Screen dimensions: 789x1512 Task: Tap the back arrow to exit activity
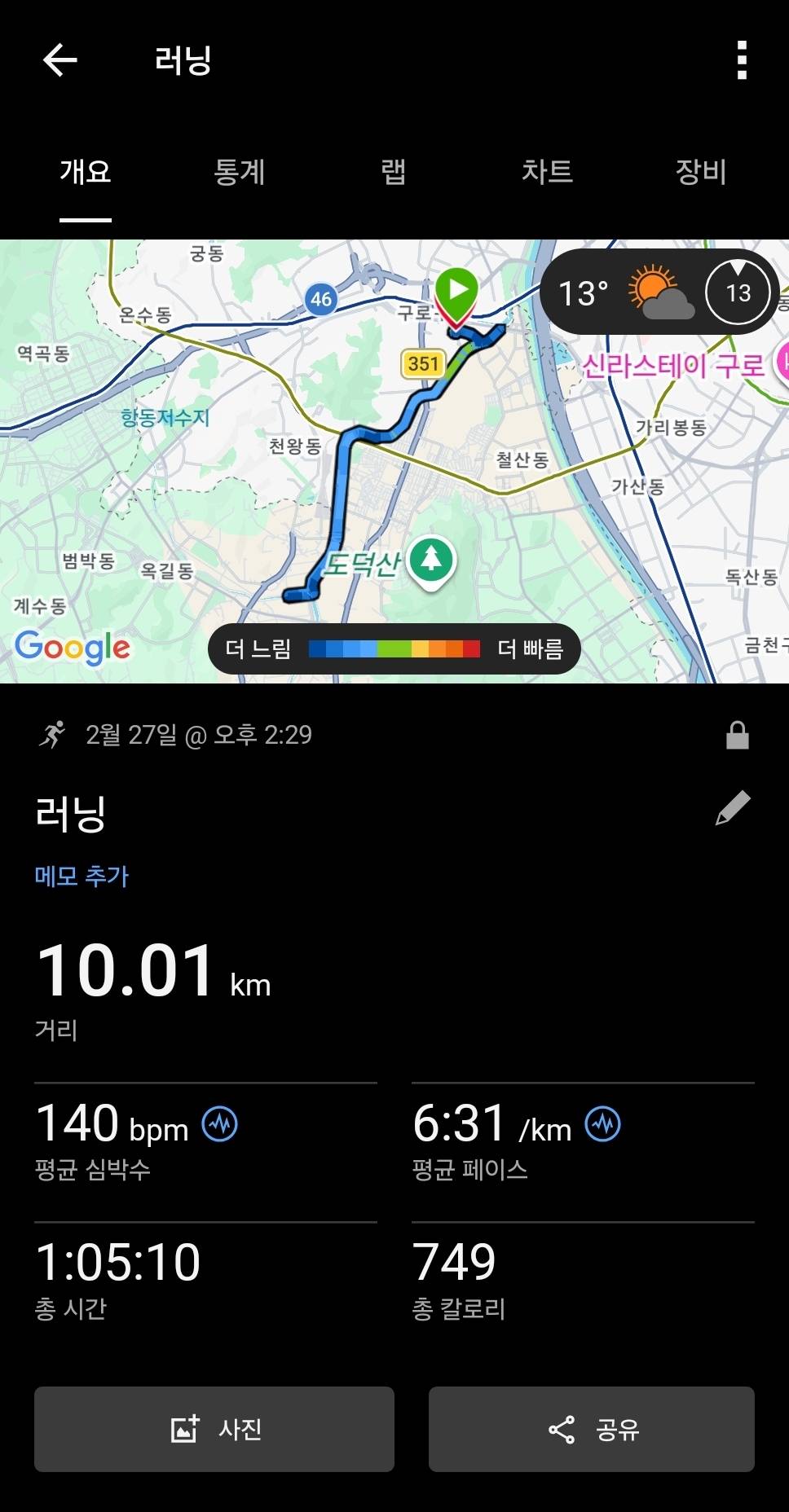click(59, 61)
